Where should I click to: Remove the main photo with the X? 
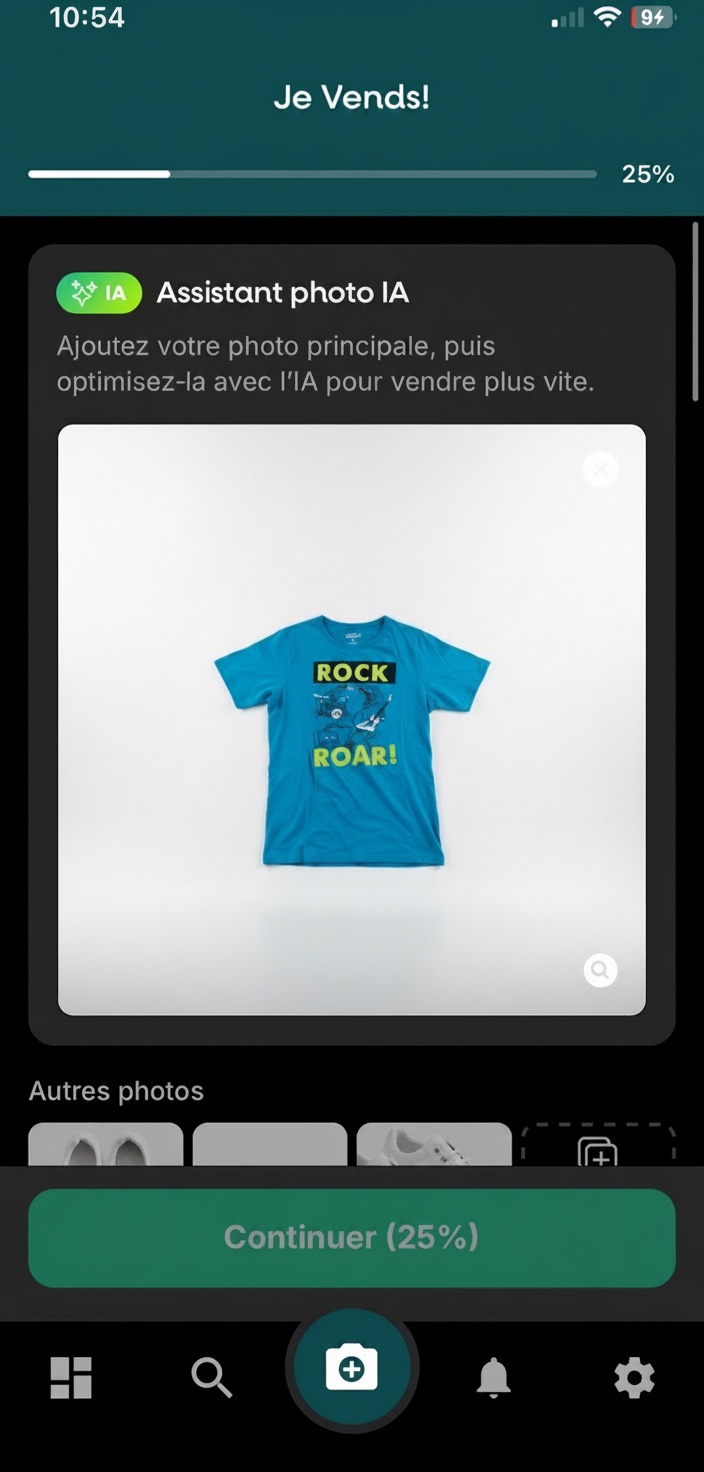pyautogui.click(x=600, y=469)
